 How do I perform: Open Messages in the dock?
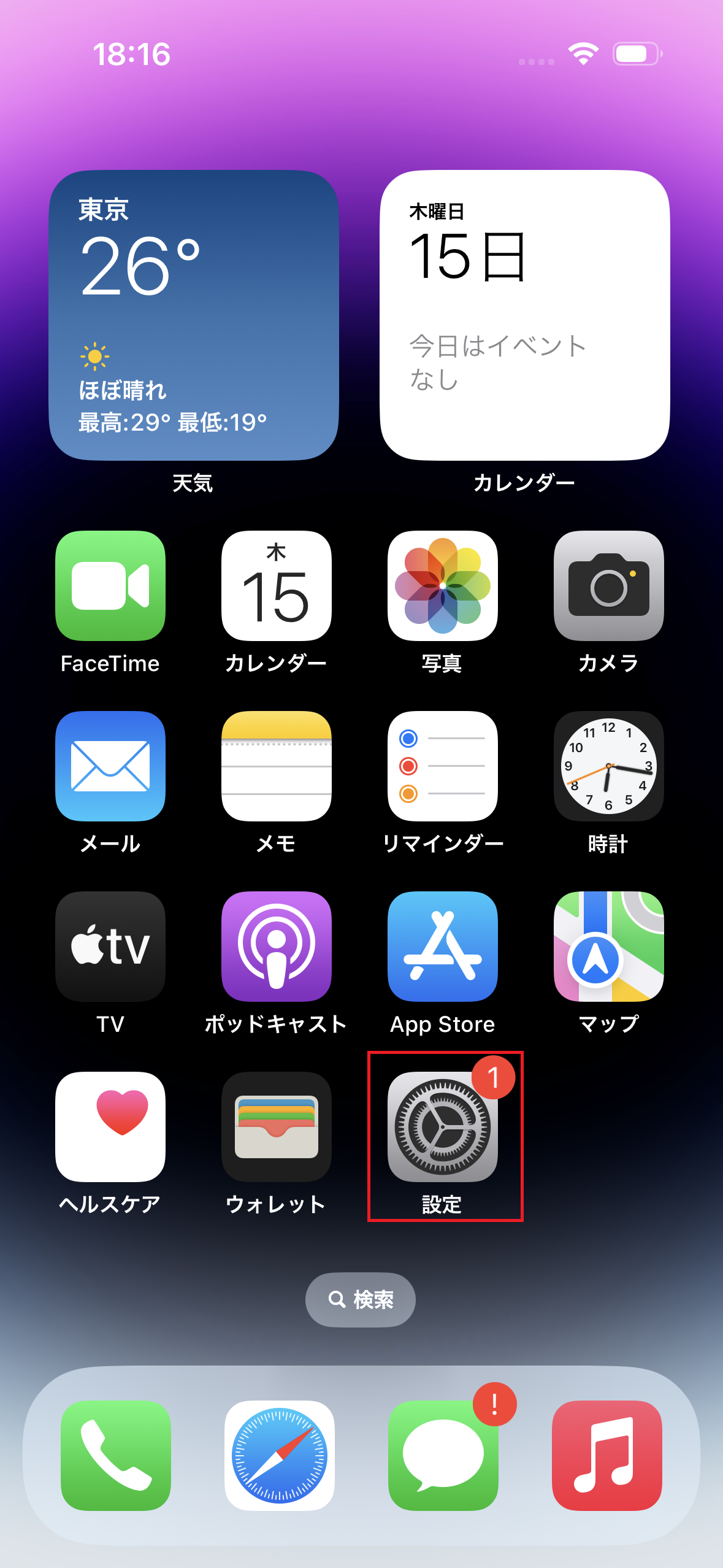pos(443,1455)
